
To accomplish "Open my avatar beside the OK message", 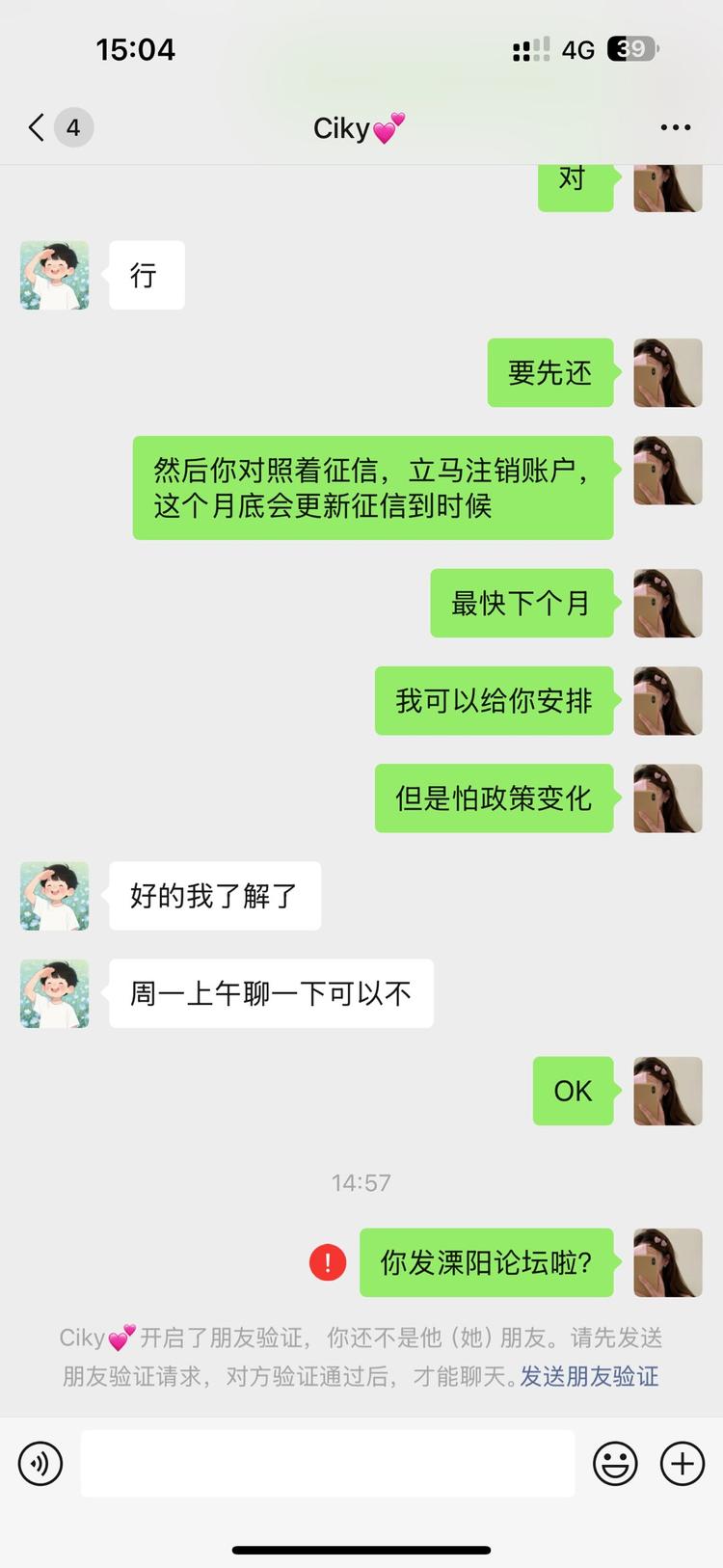I will (x=667, y=1091).
